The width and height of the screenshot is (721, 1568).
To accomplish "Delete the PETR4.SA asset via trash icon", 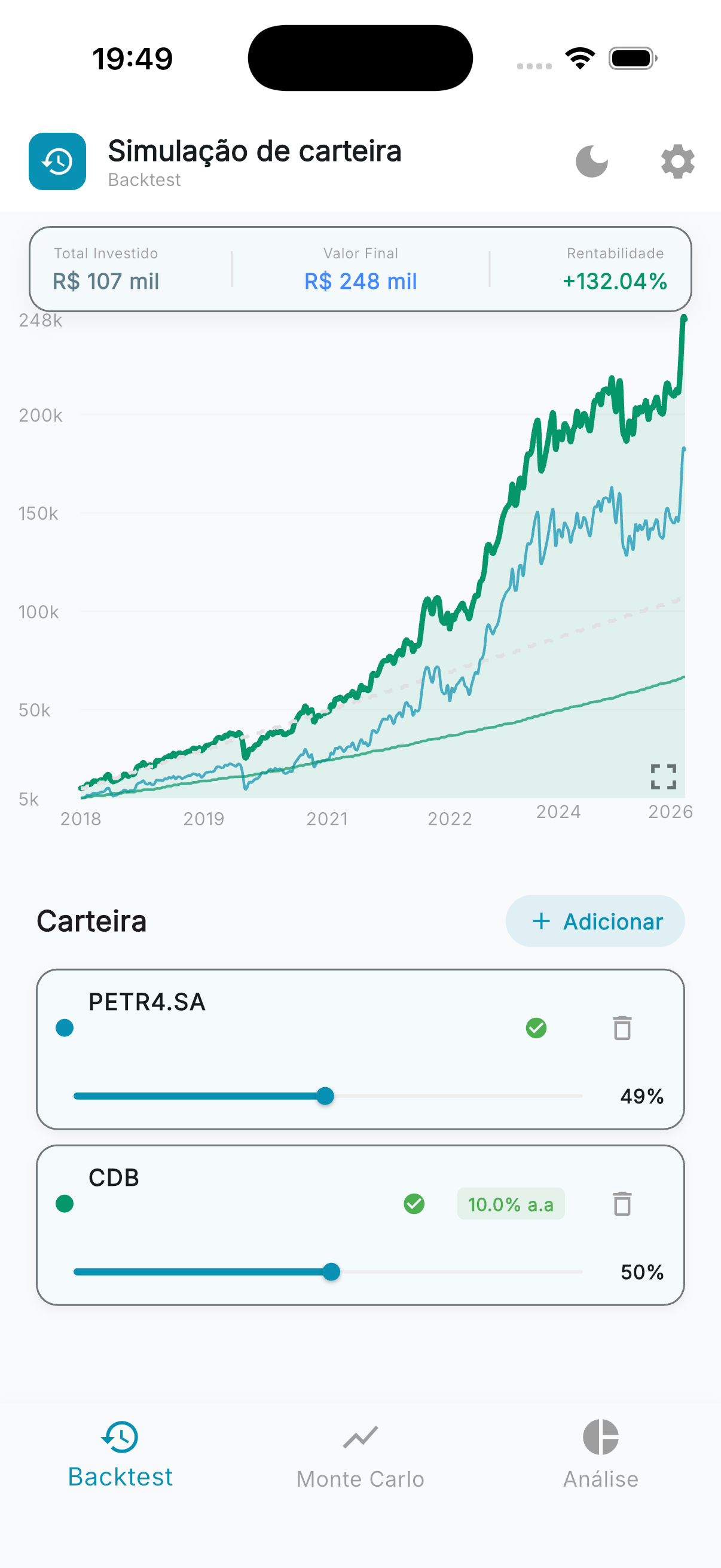I will (x=621, y=1029).
